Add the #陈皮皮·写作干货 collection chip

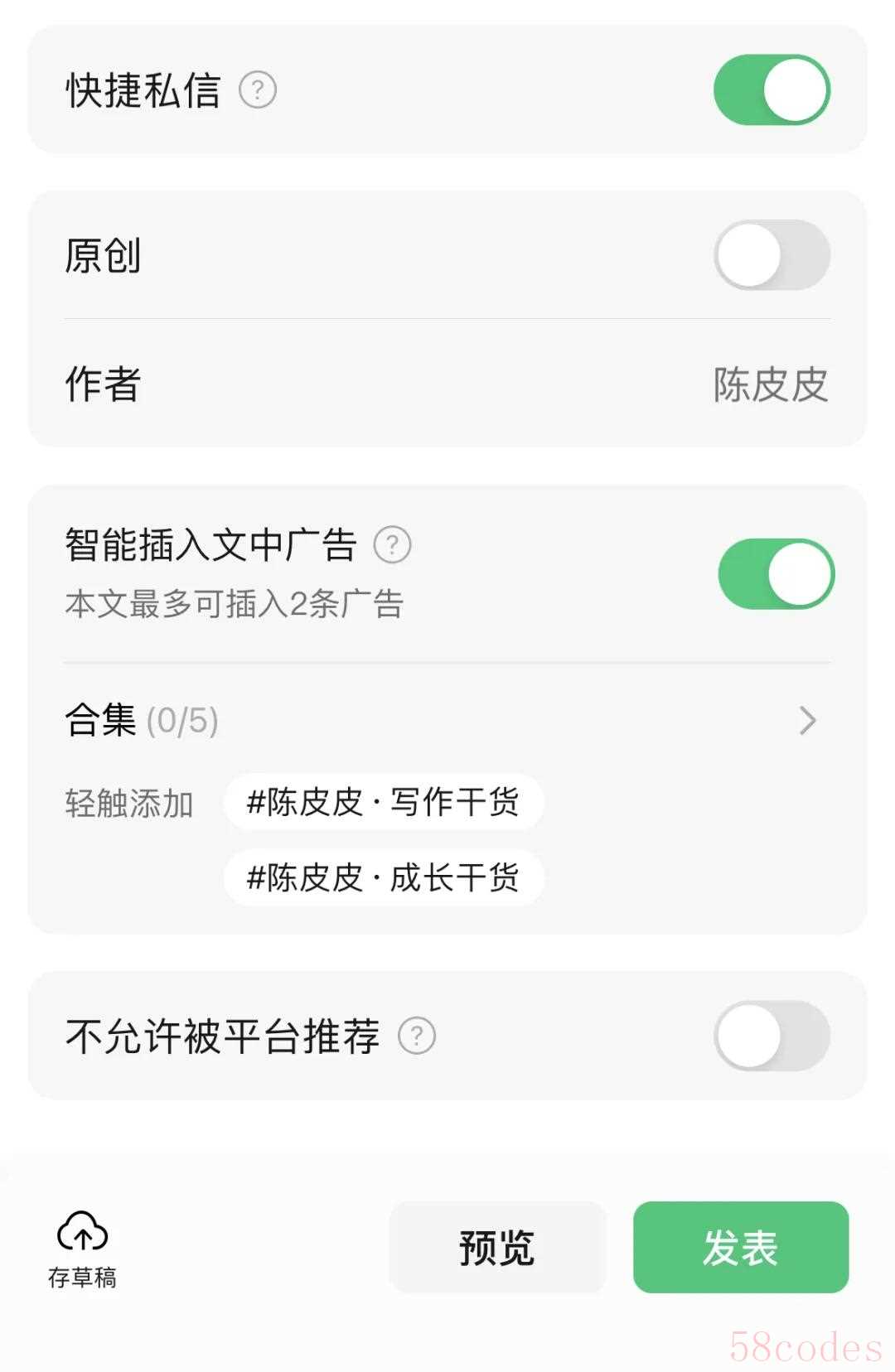coord(384,802)
